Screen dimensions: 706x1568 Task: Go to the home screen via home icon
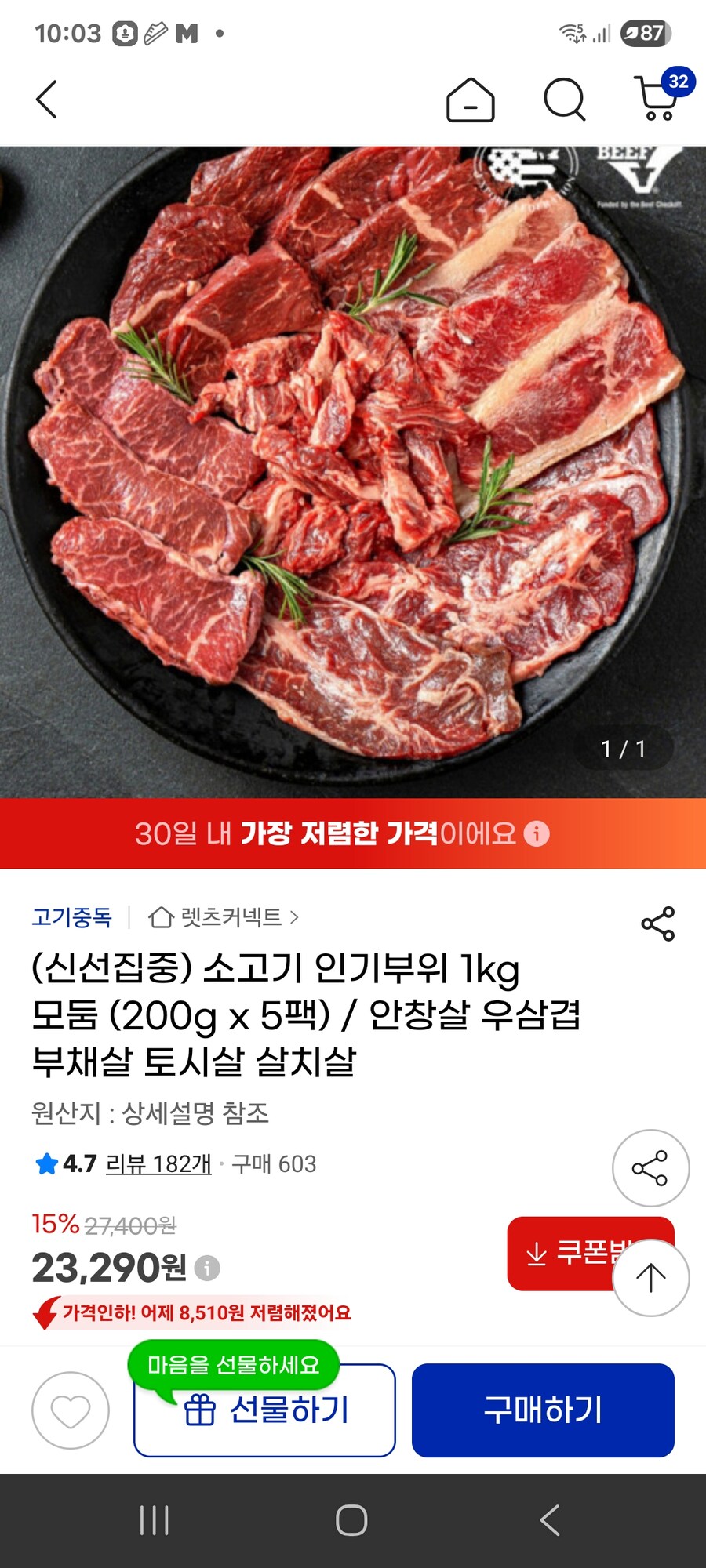(471, 99)
